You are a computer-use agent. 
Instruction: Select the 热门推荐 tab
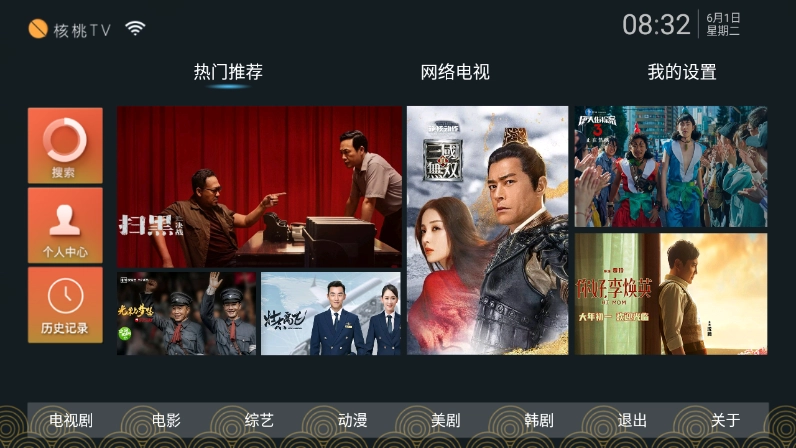tap(228, 72)
